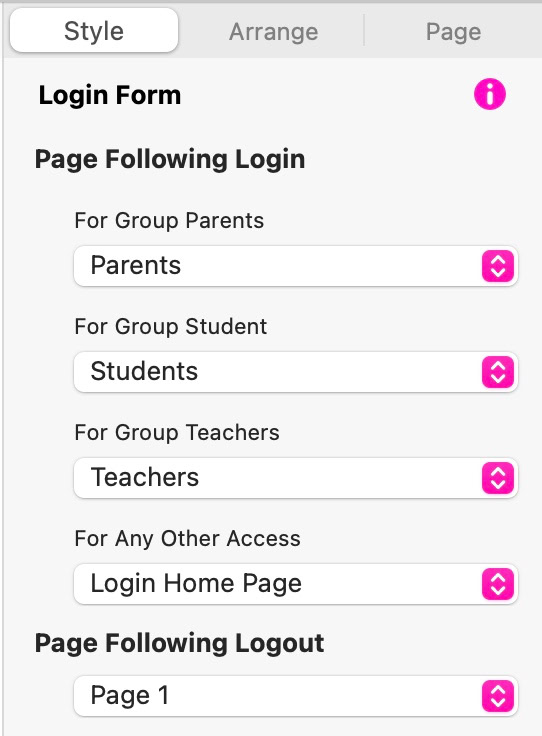
Task: Select the Style tab
Action: (94, 31)
